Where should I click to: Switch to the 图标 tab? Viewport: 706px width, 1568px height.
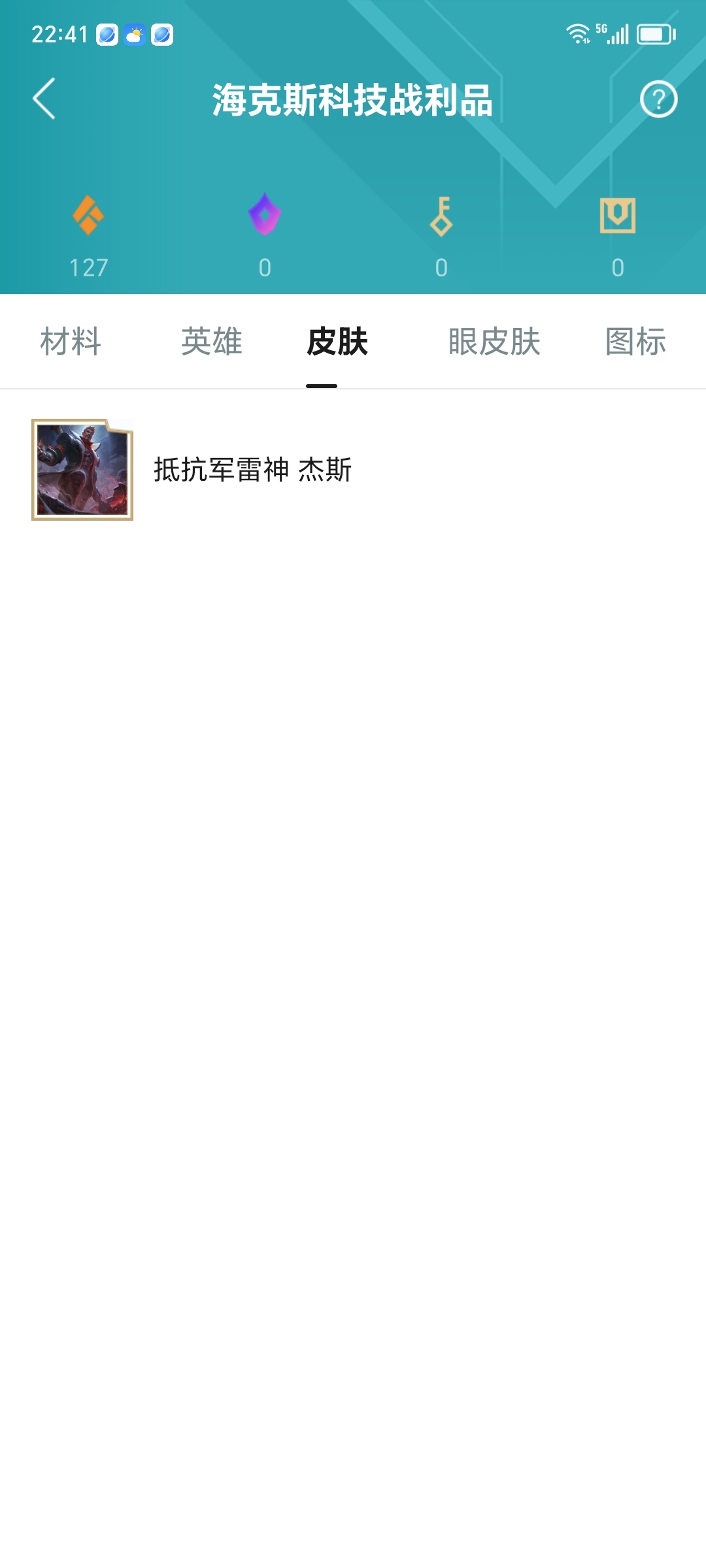pos(635,342)
